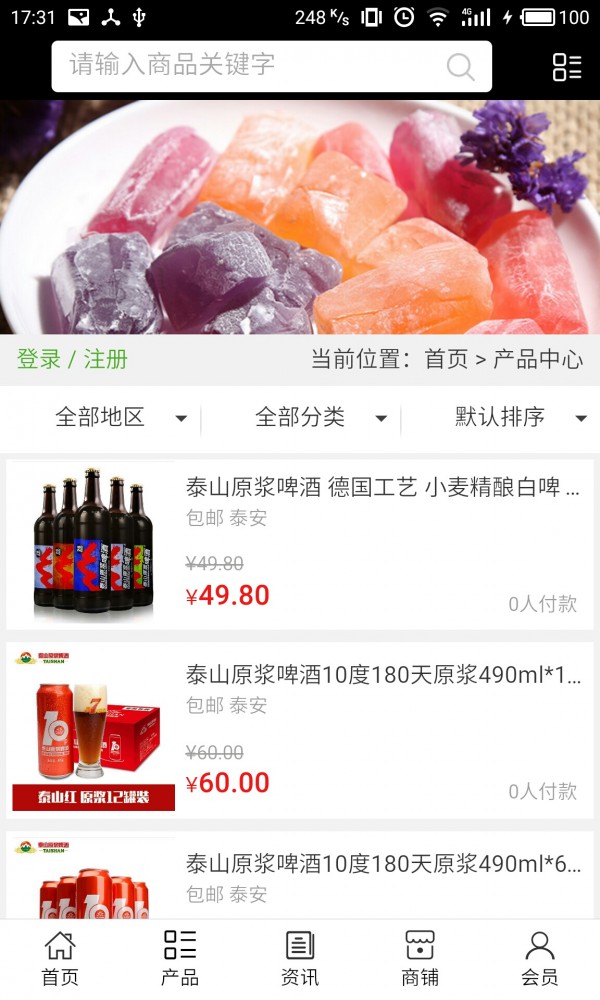Open the 登录 / 注册 login link
This screenshot has height=1000, width=600.
click(x=72, y=360)
